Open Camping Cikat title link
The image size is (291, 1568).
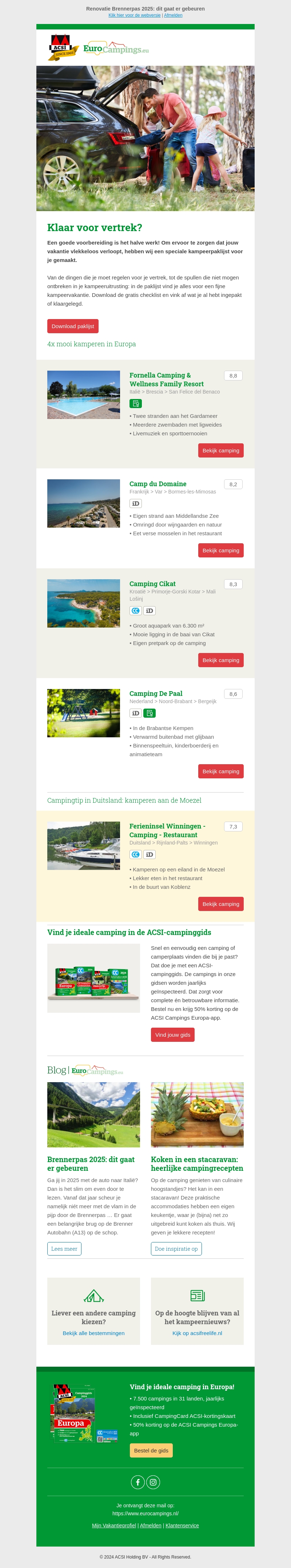click(x=152, y=584)
